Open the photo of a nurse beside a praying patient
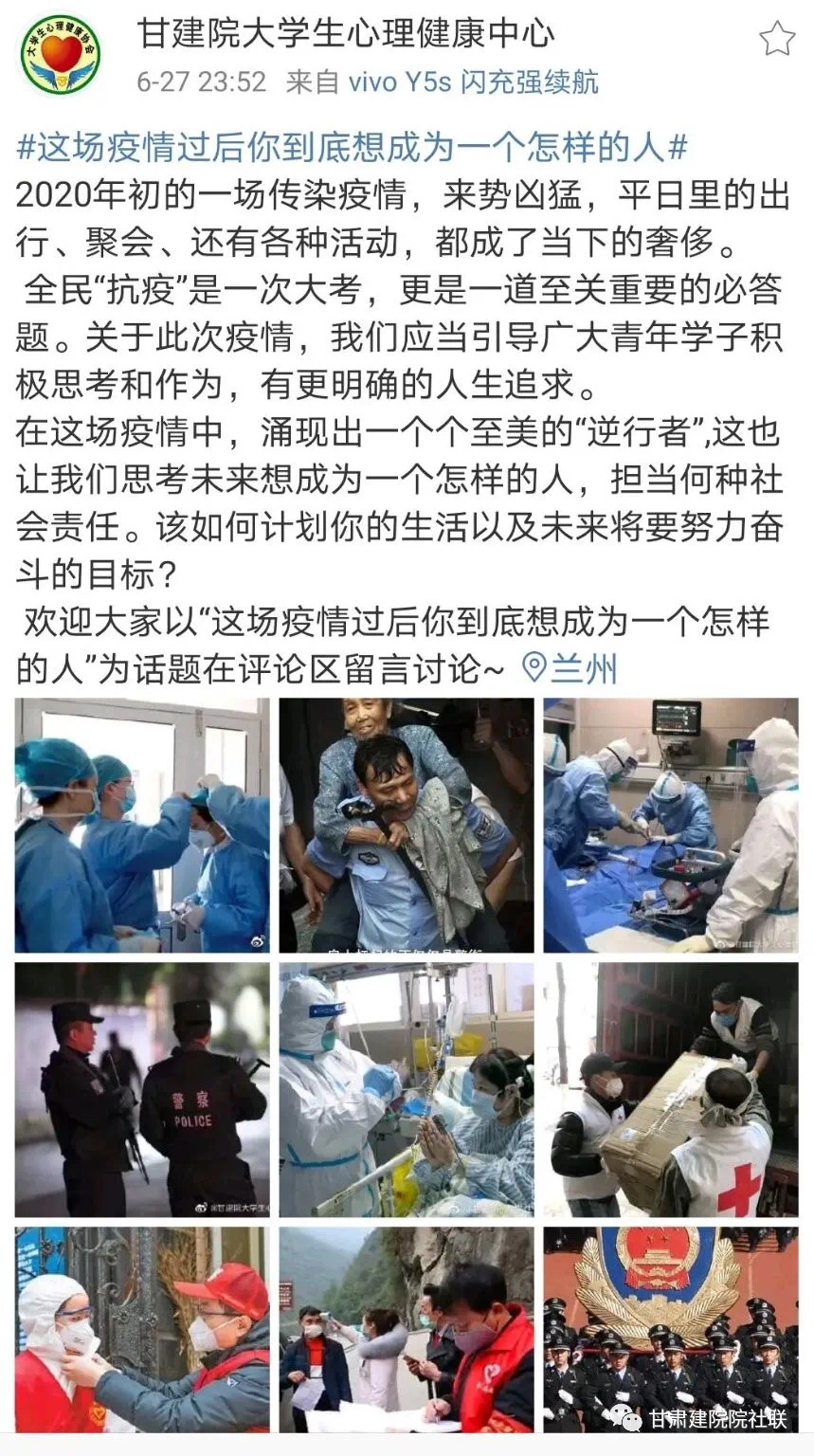Image resolution: width=814 pixels, height=1456 pixels. click(407, 1090)
